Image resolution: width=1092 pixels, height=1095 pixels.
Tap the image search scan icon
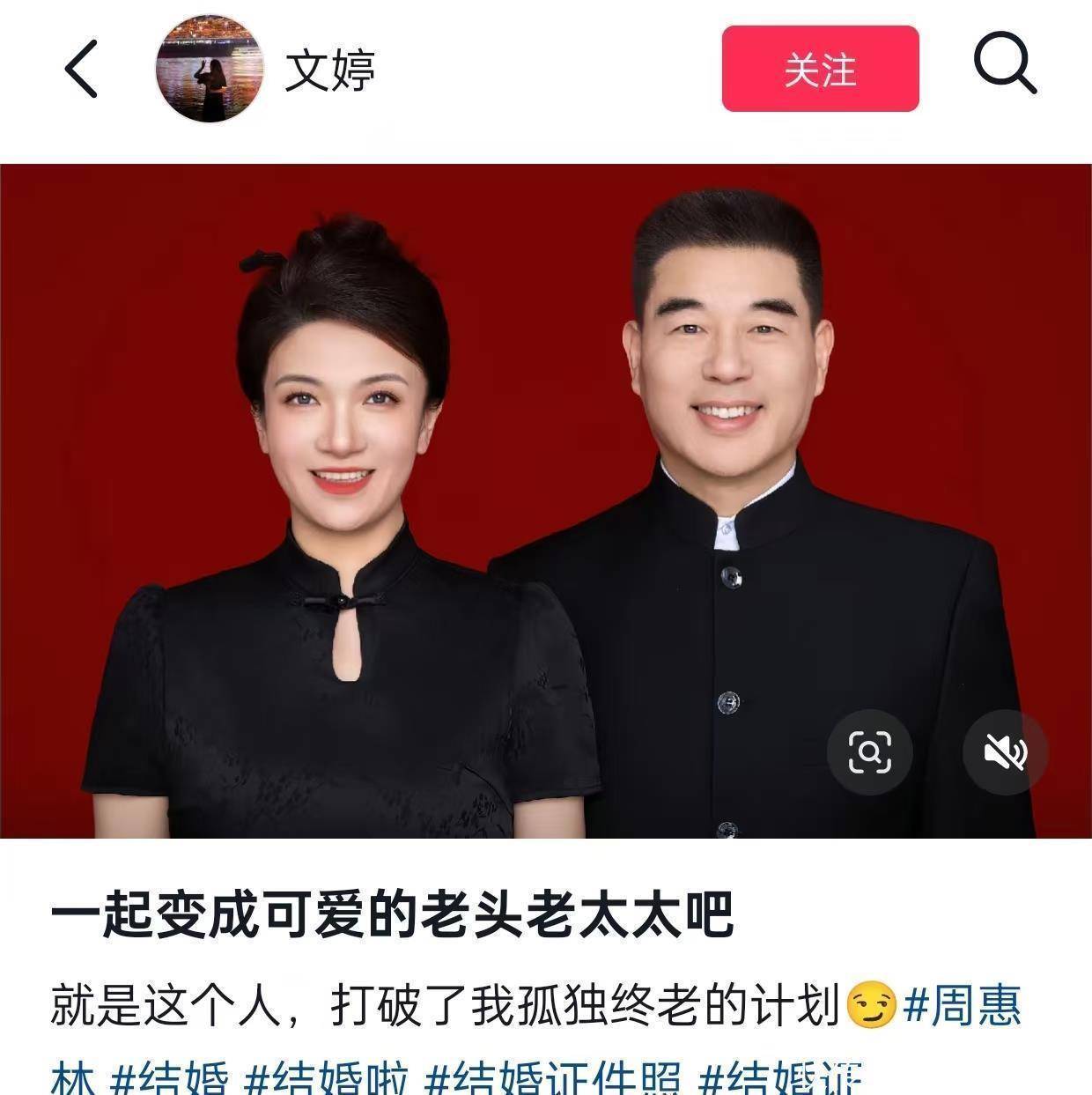pyautogui.click(x=869, y=752)
